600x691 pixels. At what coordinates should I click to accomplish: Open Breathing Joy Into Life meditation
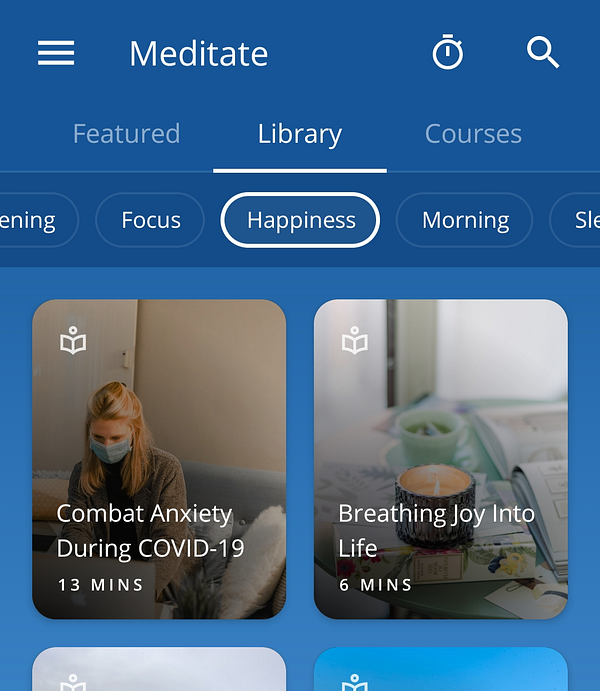[441, 460]
